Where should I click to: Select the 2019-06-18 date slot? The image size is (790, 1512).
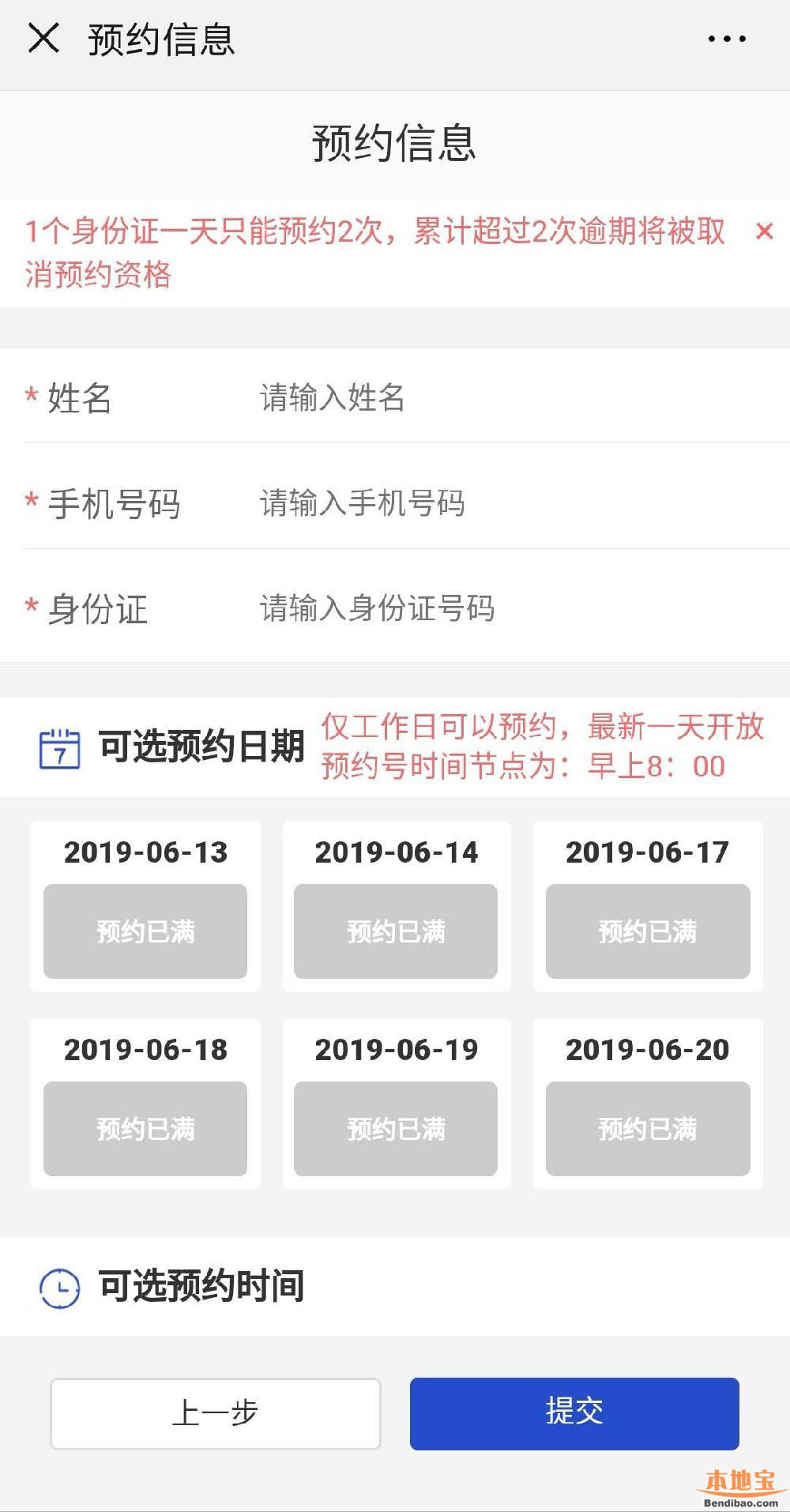pos(145,1104)
